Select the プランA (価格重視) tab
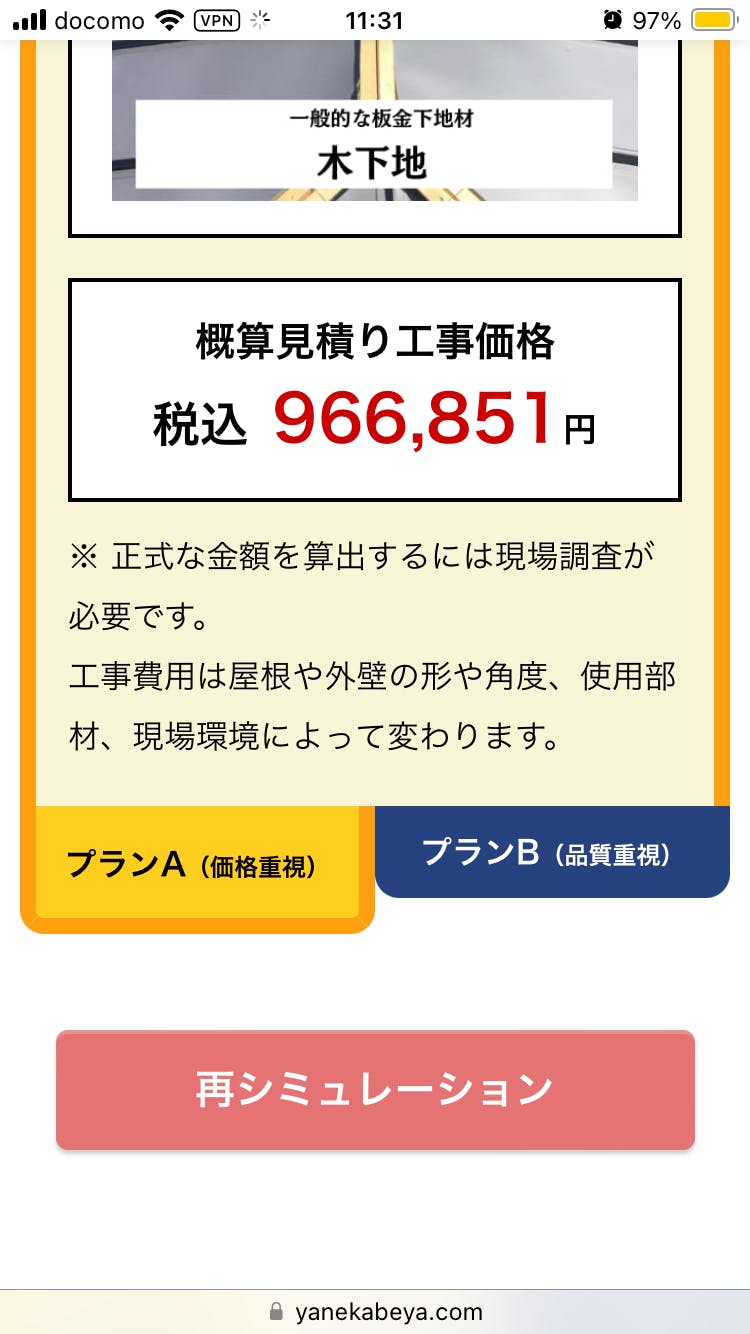This screenshot has width=750, height=1334. (x=197, y=863)
